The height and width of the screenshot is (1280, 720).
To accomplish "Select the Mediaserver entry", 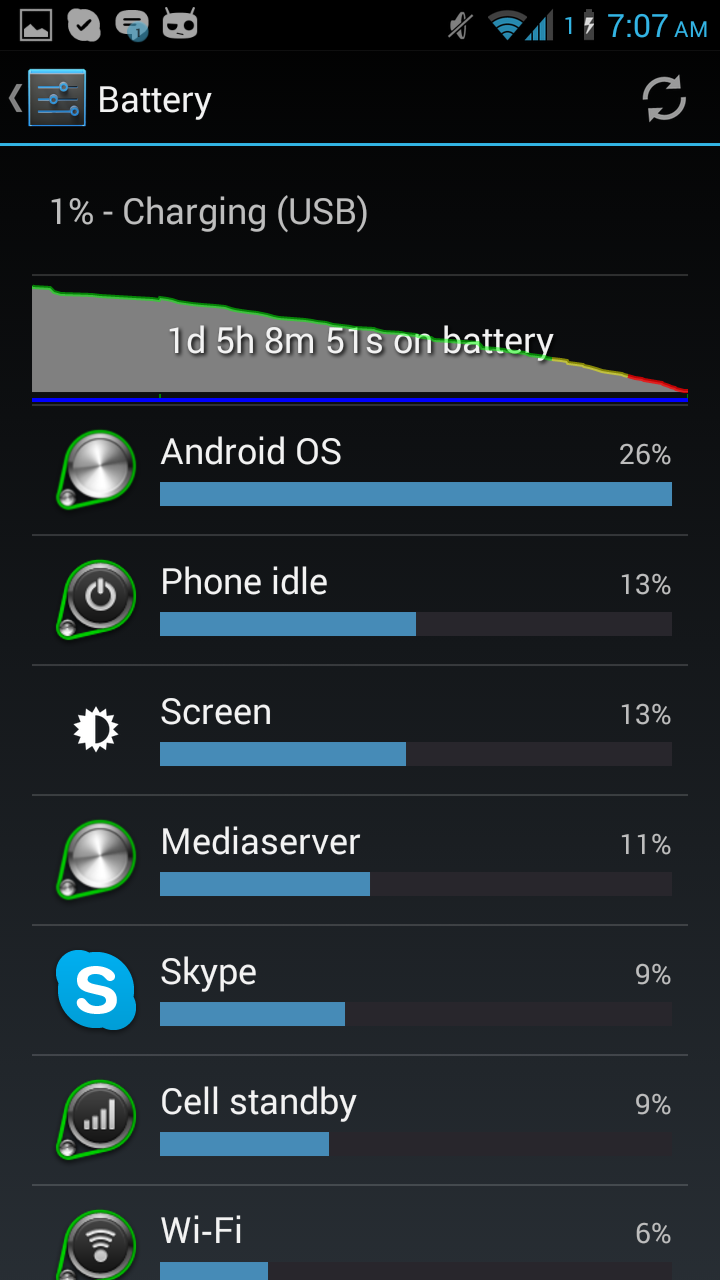I will [360, 860].
